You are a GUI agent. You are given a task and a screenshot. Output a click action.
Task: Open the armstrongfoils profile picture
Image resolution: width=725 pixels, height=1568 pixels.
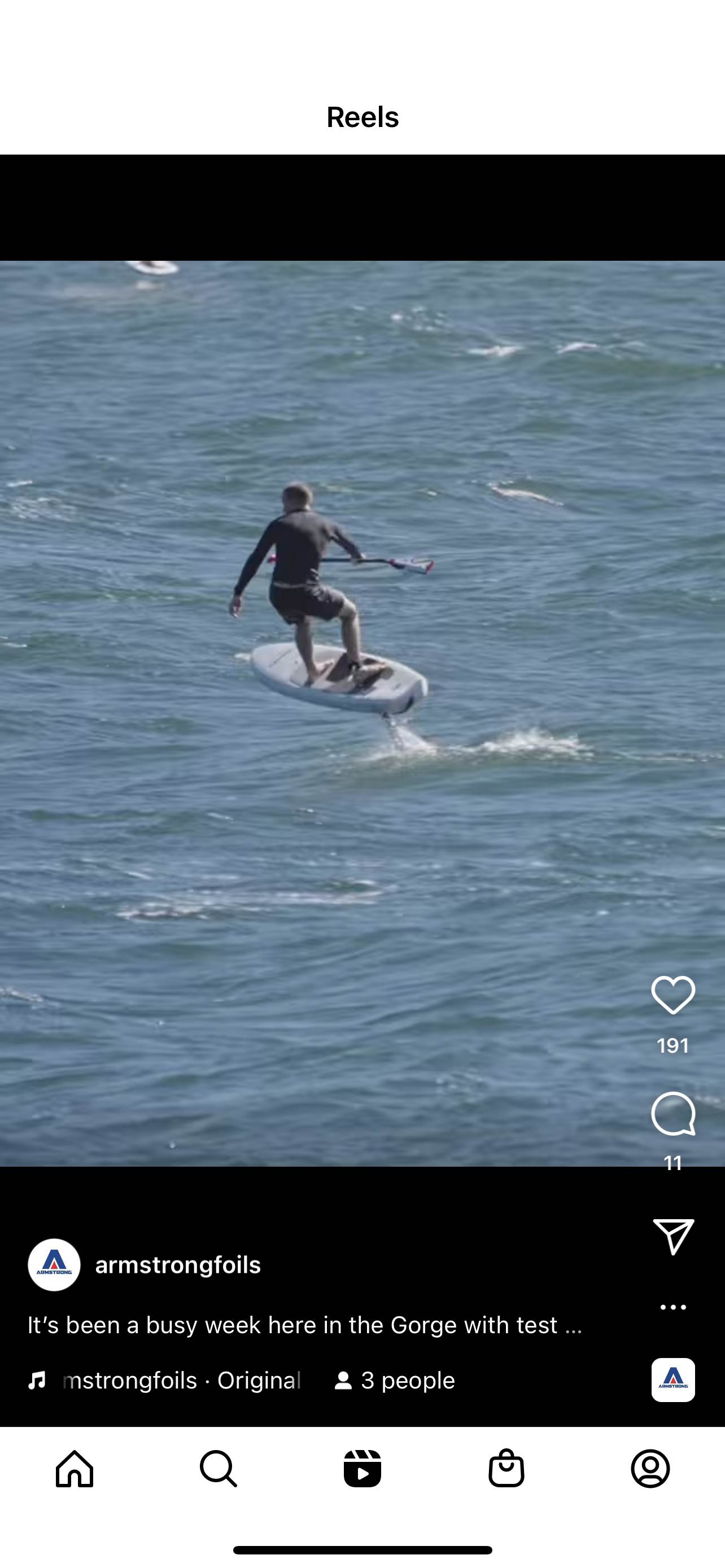point(54,1265)
